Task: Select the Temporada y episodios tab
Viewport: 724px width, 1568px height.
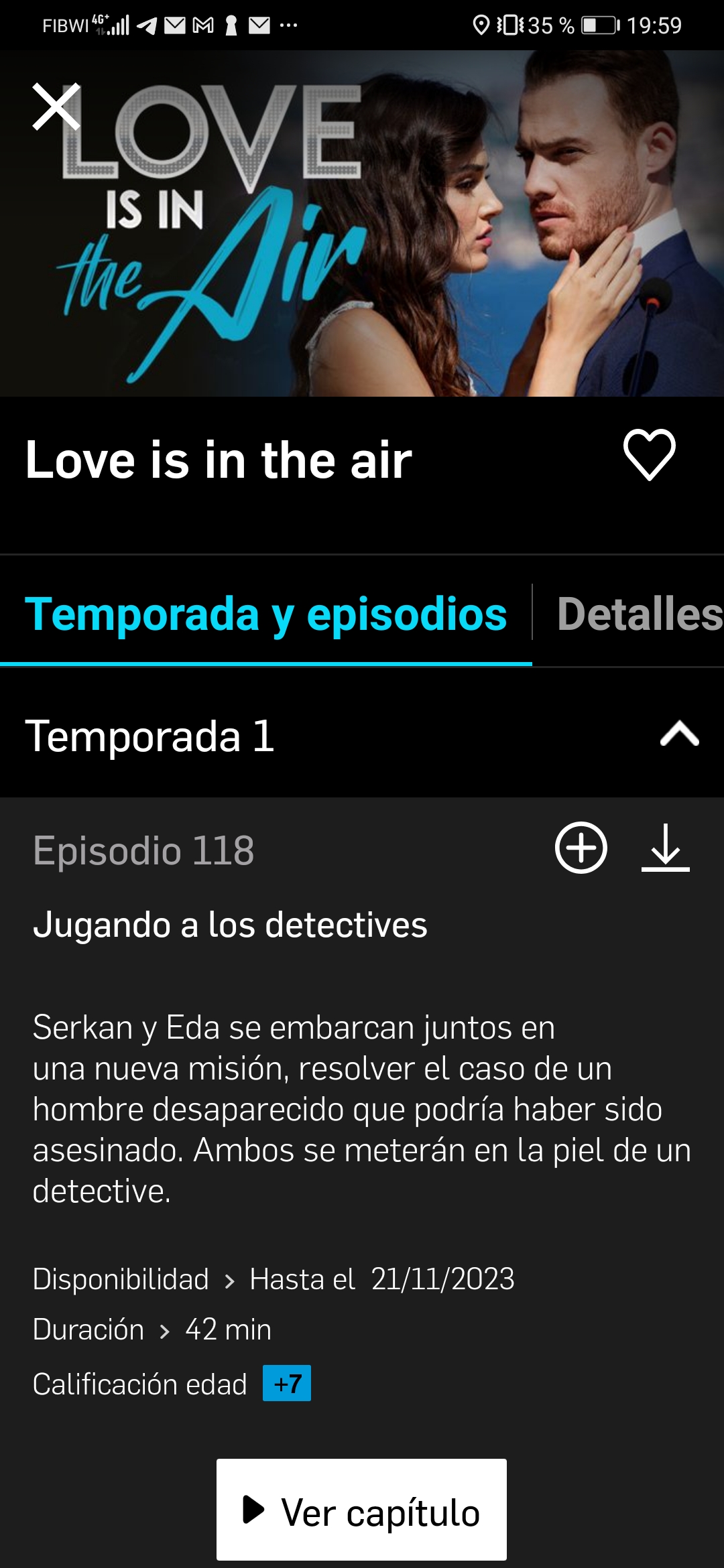Action: pyautogui.click(x=265, y=614)
